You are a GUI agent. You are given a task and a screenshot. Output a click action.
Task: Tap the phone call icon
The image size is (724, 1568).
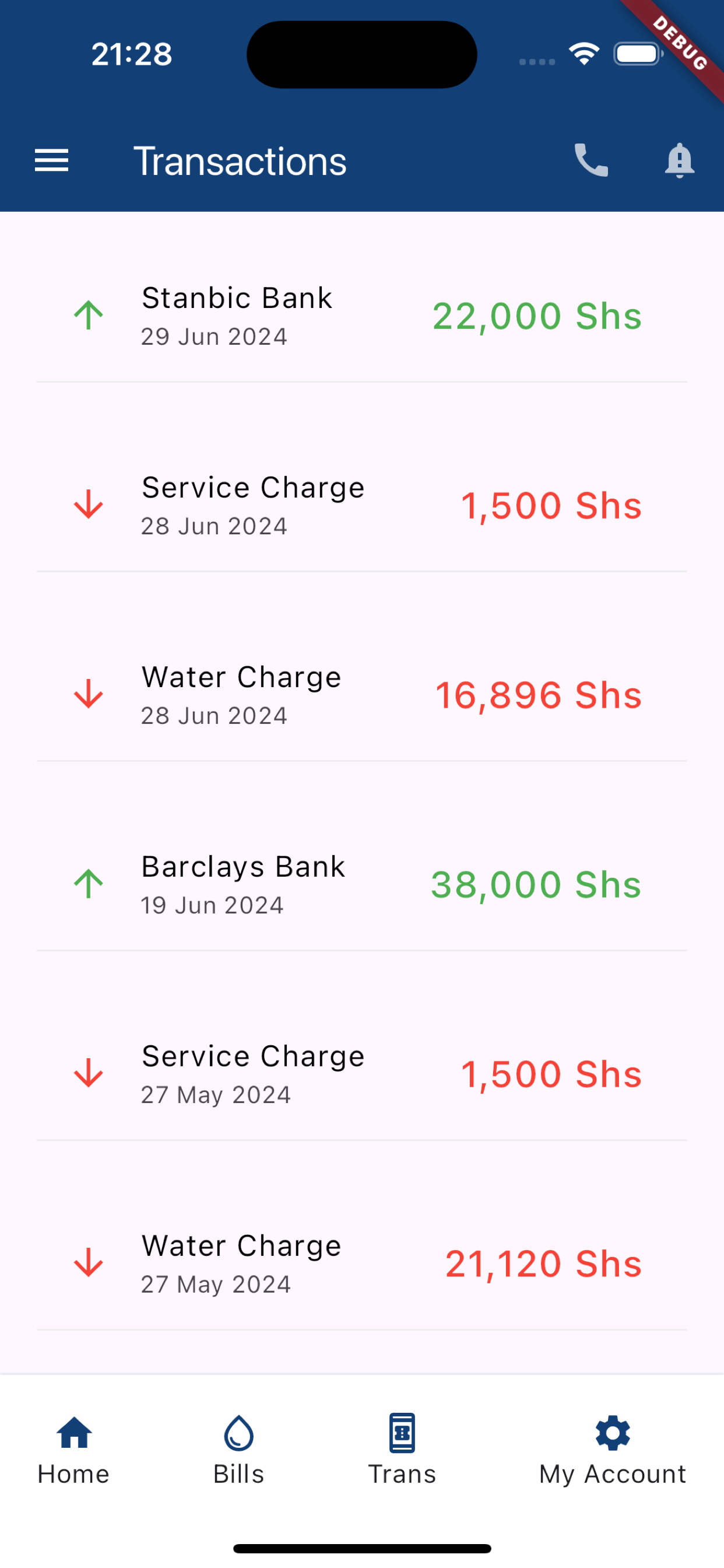591,160
